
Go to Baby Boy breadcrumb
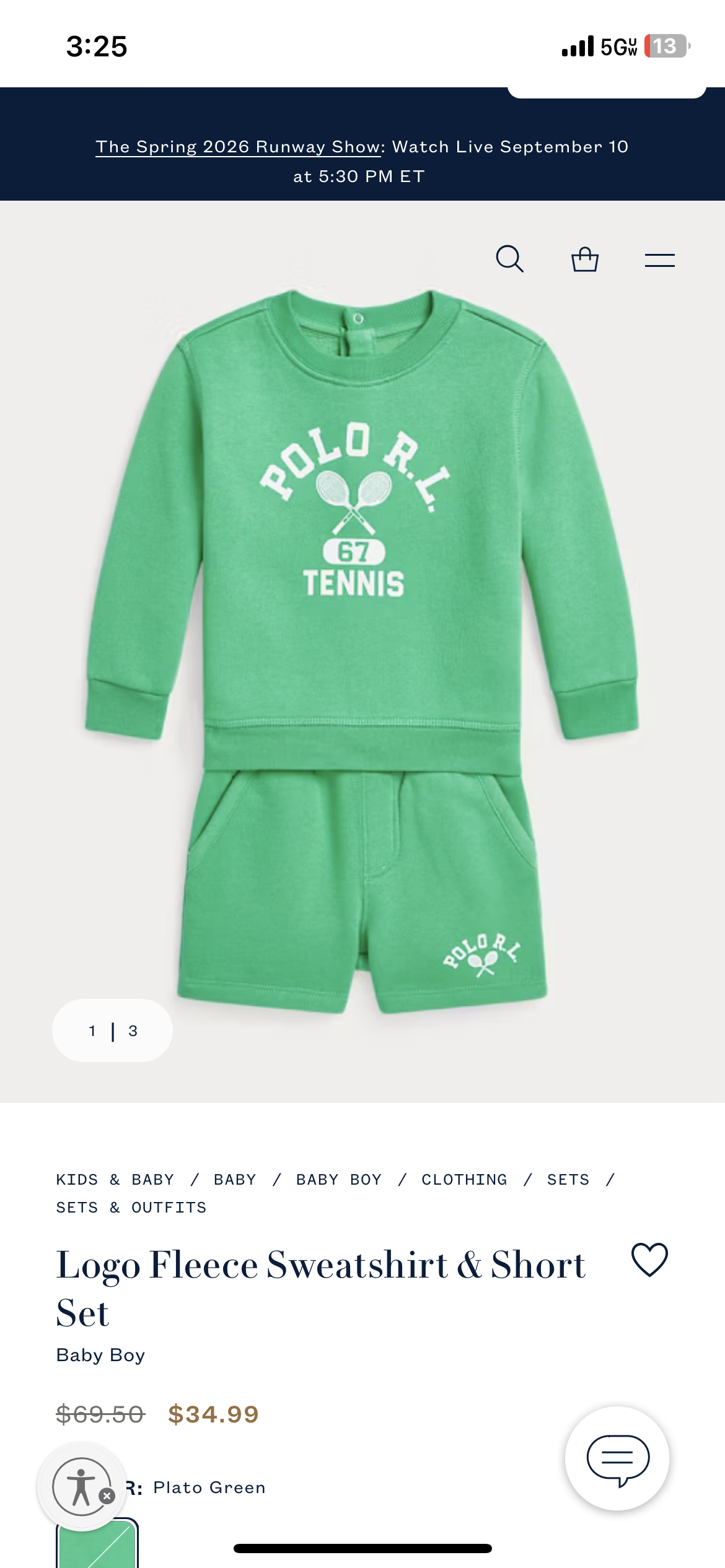338,1180
